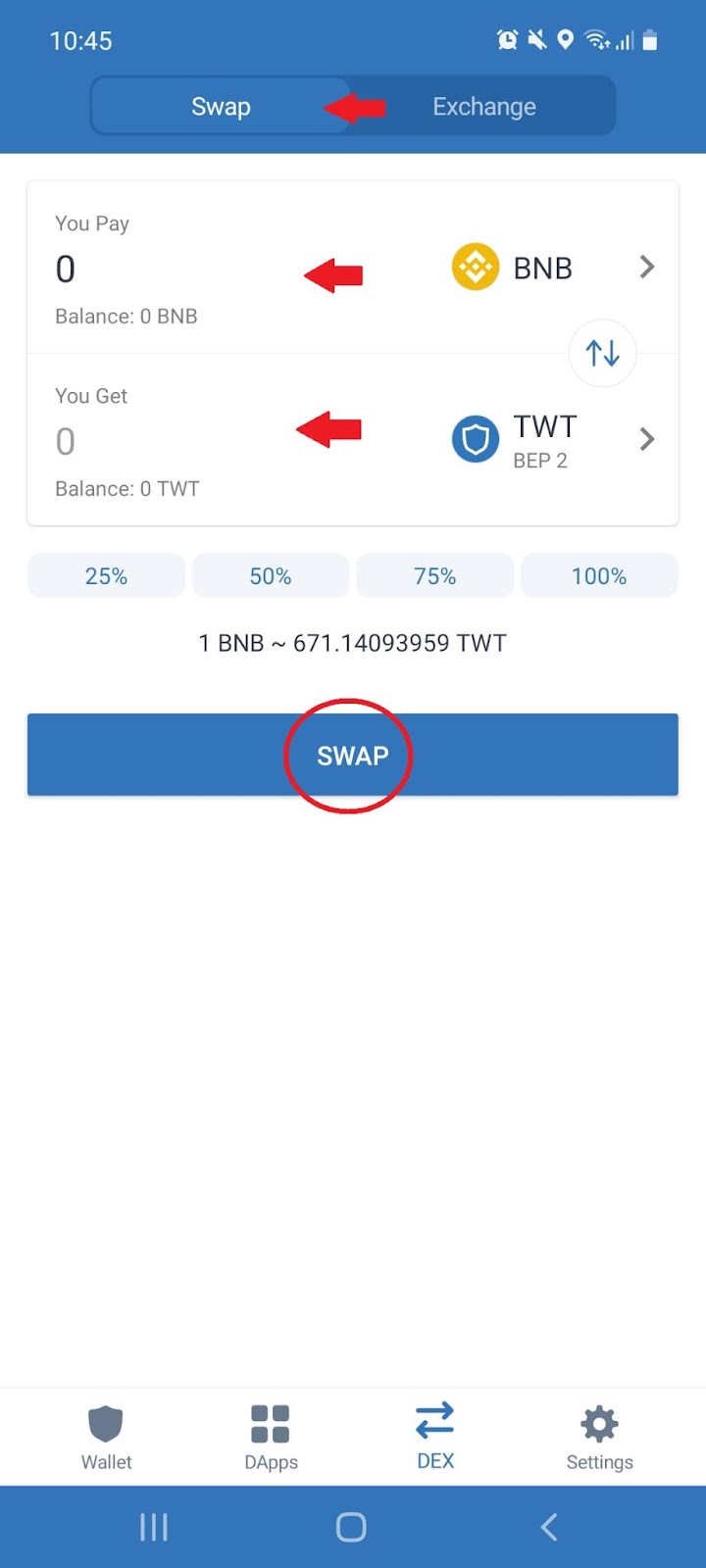
Task: Confirm with the SWAP button
Action: click(353, 755)
